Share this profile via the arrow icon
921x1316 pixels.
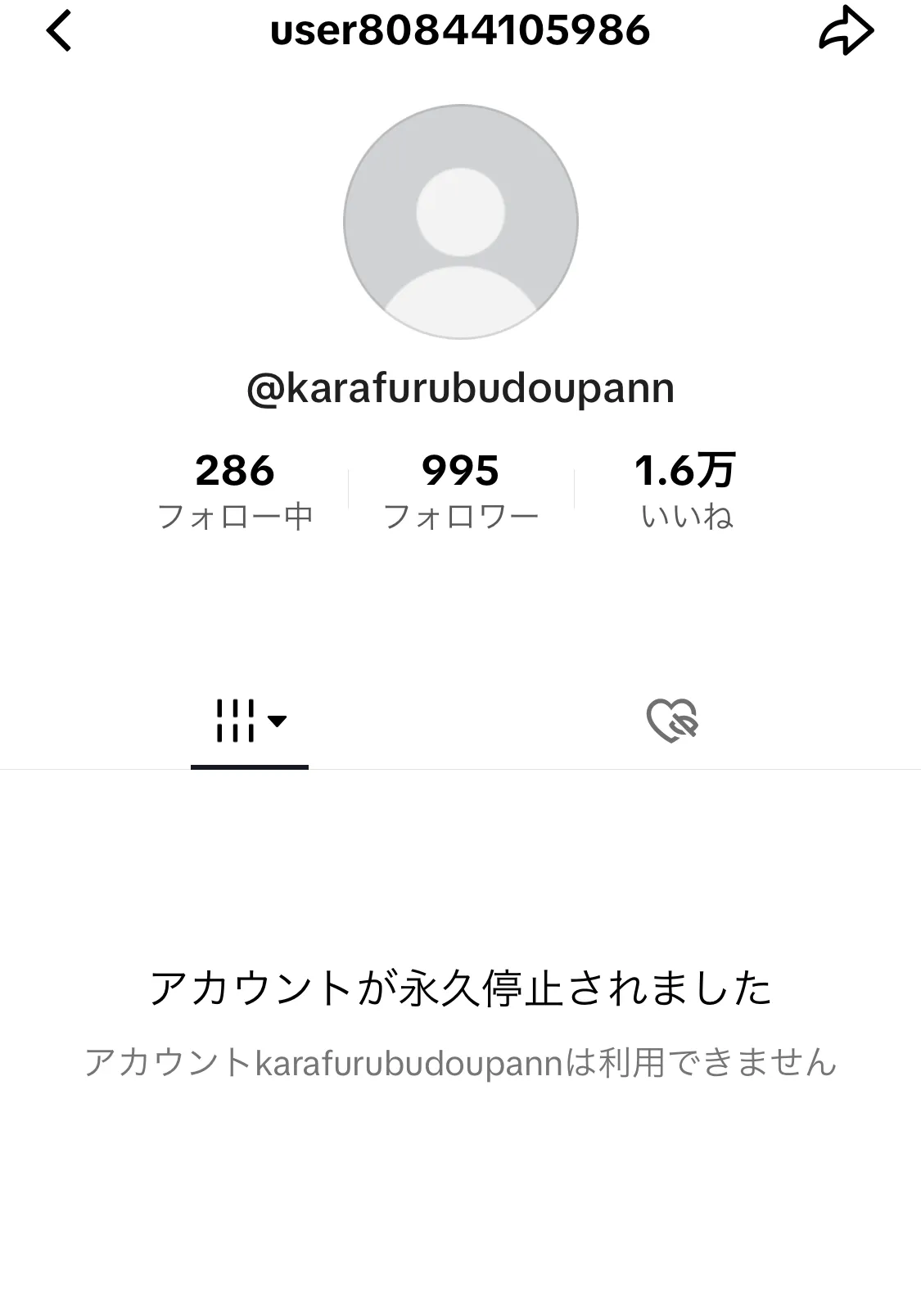846,30
